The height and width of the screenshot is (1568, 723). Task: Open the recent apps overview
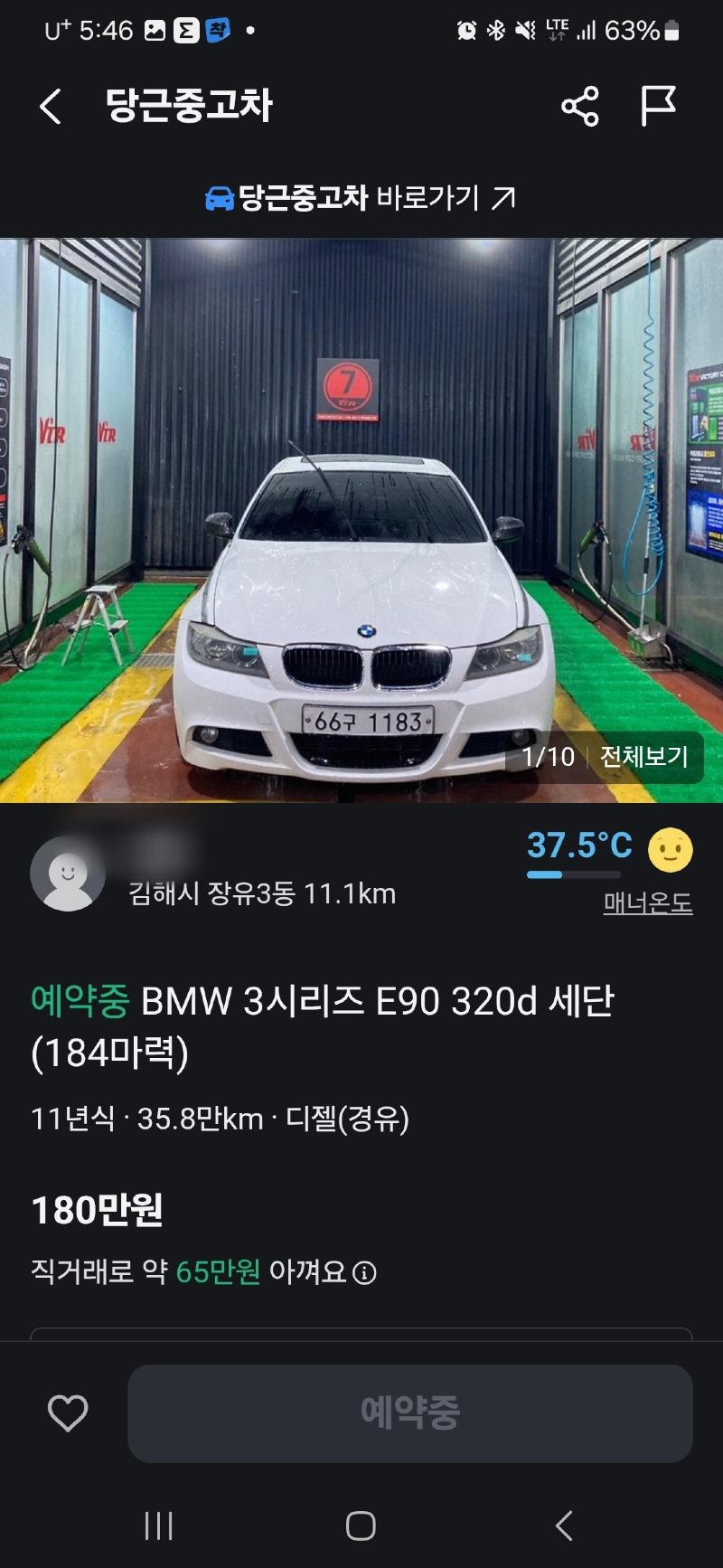pos(159,1526)
